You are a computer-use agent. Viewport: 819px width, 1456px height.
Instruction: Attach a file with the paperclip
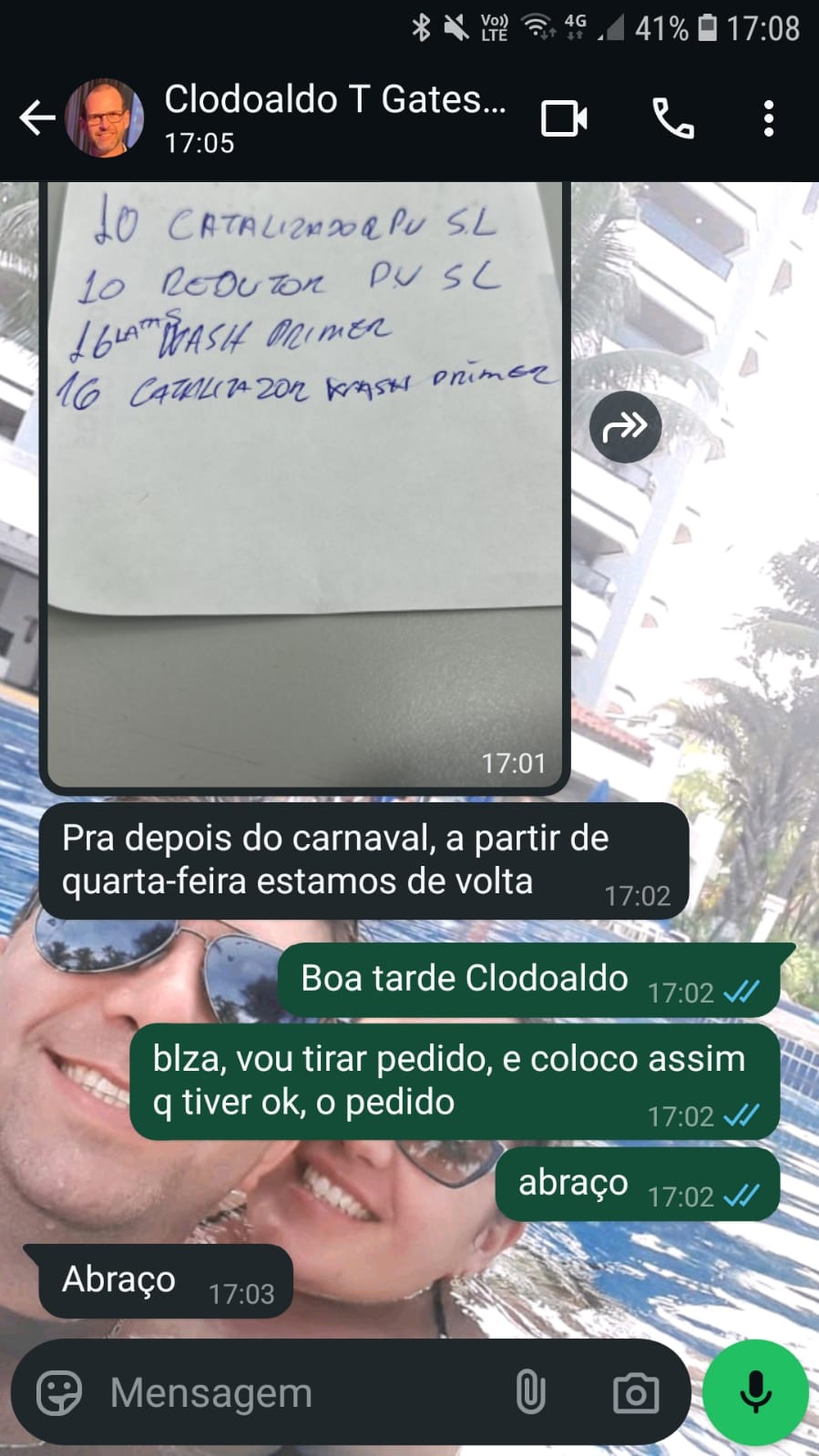point(530,1393)
